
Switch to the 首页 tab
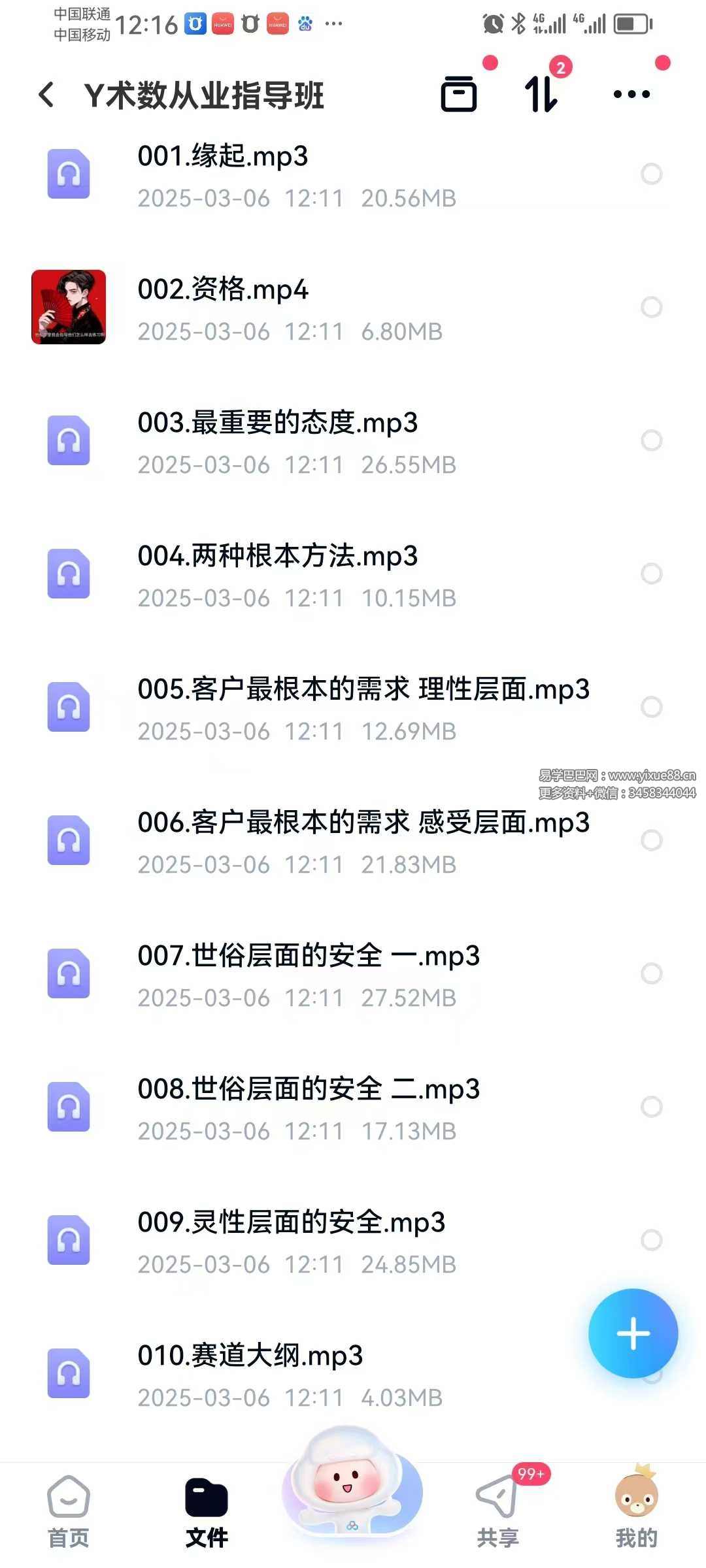(x=69, y=1511)
